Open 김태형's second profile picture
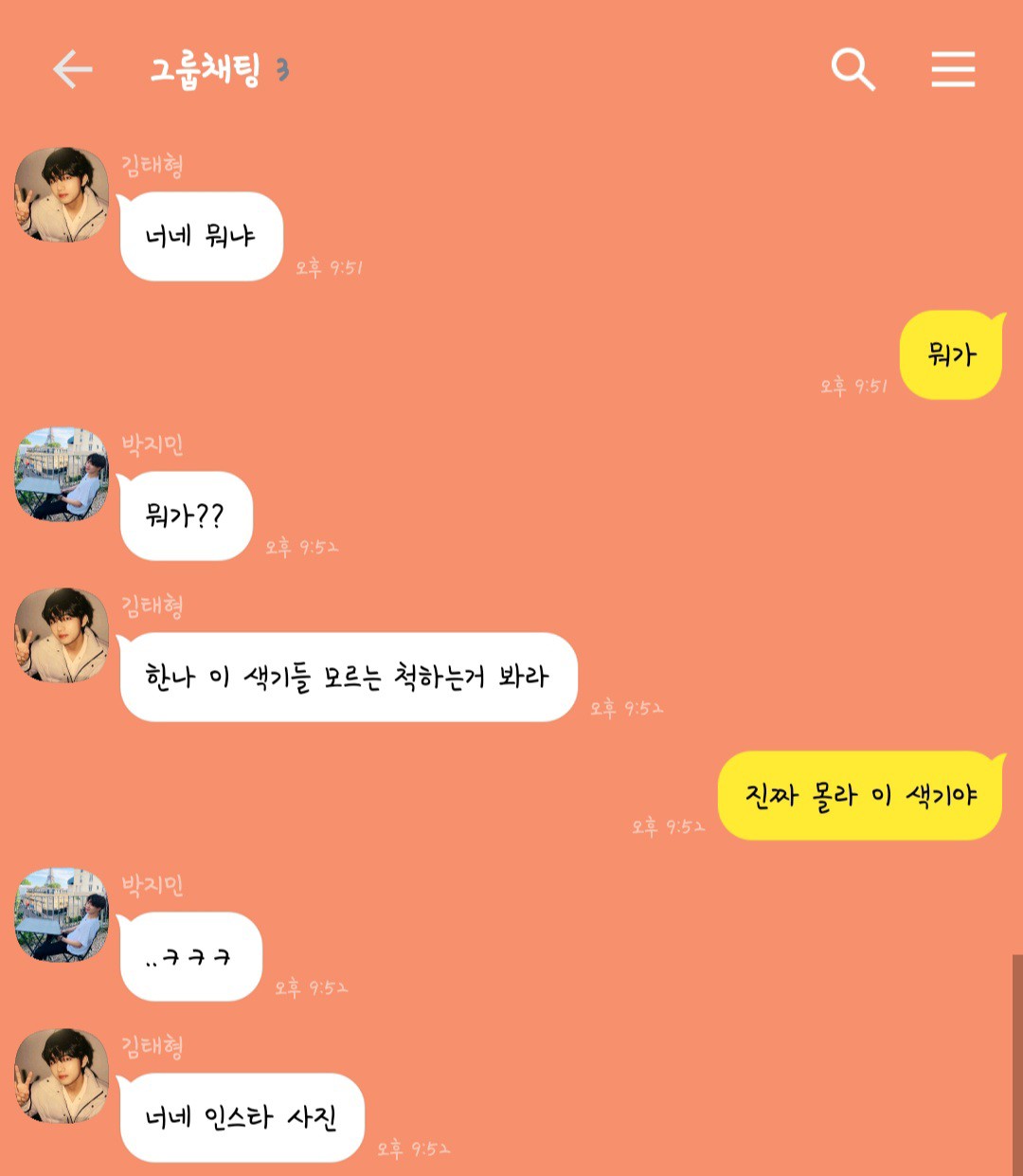Image resolution: width=1023 pixels, height=1176 pixels. pyautogui.click(x=61, y=636)
